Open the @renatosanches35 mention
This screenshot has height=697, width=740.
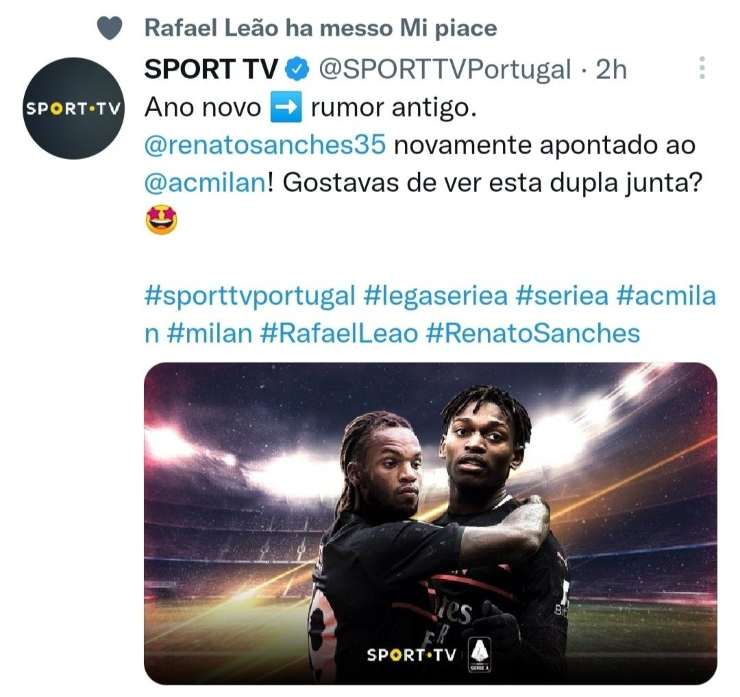265,145
